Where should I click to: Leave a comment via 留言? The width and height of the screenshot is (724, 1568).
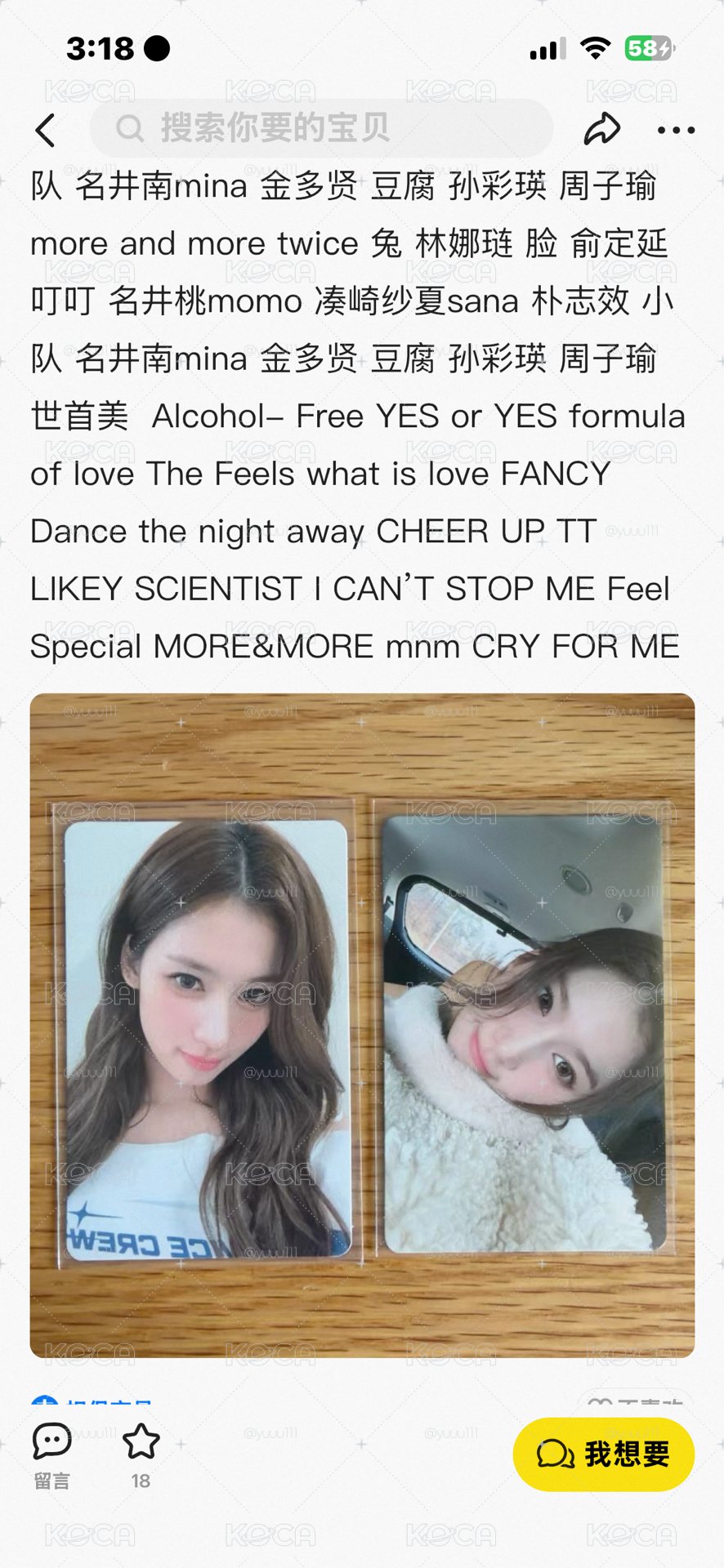coord(52,1457)
